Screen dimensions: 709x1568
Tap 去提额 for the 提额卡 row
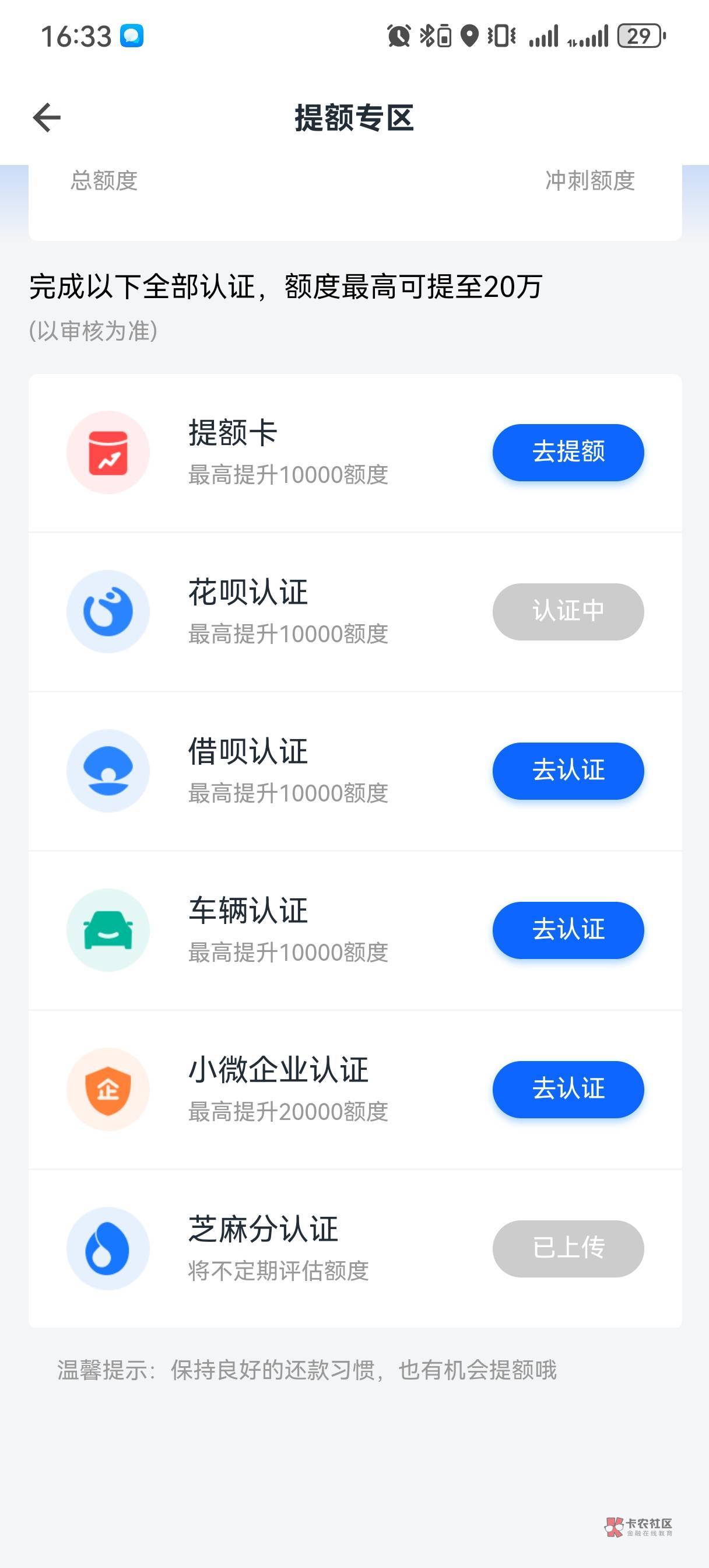(x=568, y=452)
